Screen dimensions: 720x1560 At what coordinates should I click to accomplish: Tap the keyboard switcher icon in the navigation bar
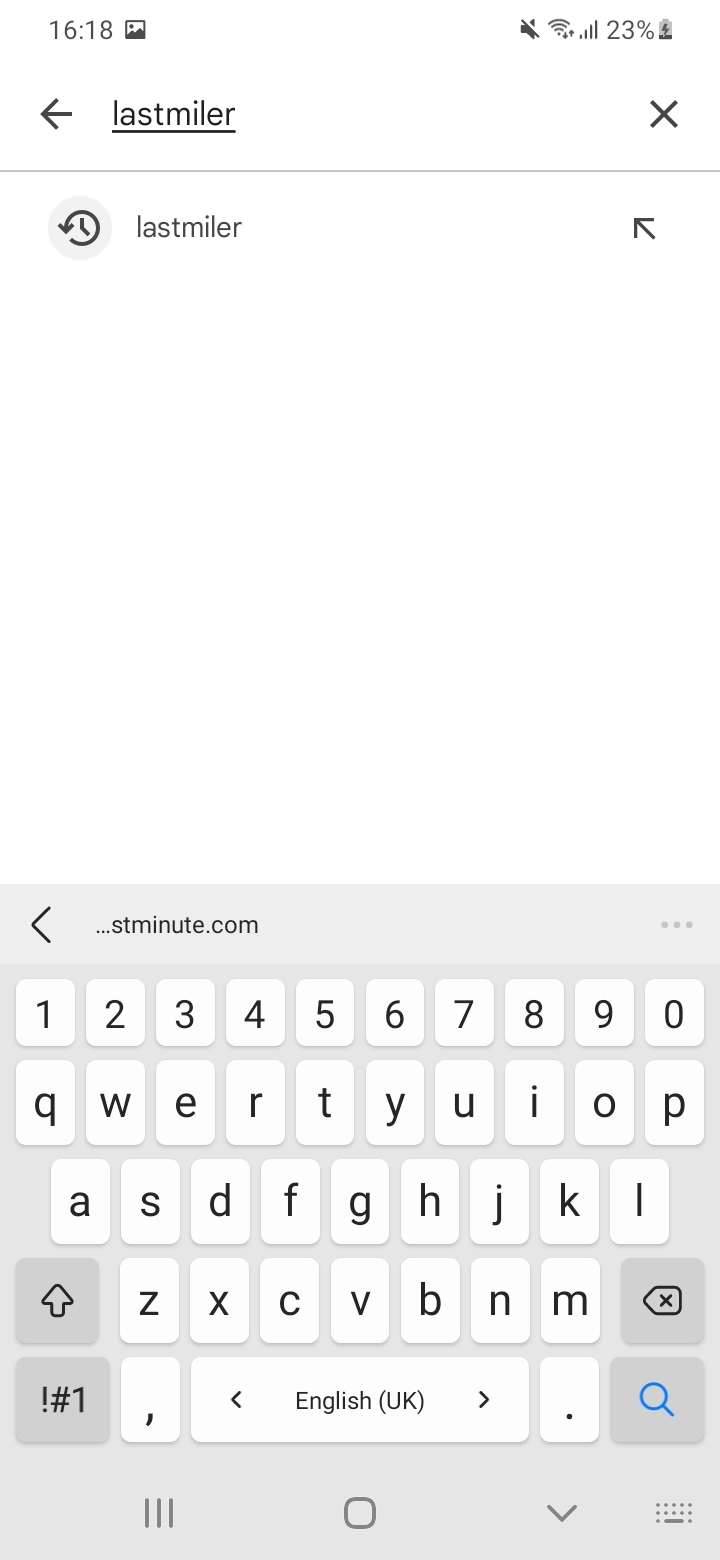tap(674, 1513)
